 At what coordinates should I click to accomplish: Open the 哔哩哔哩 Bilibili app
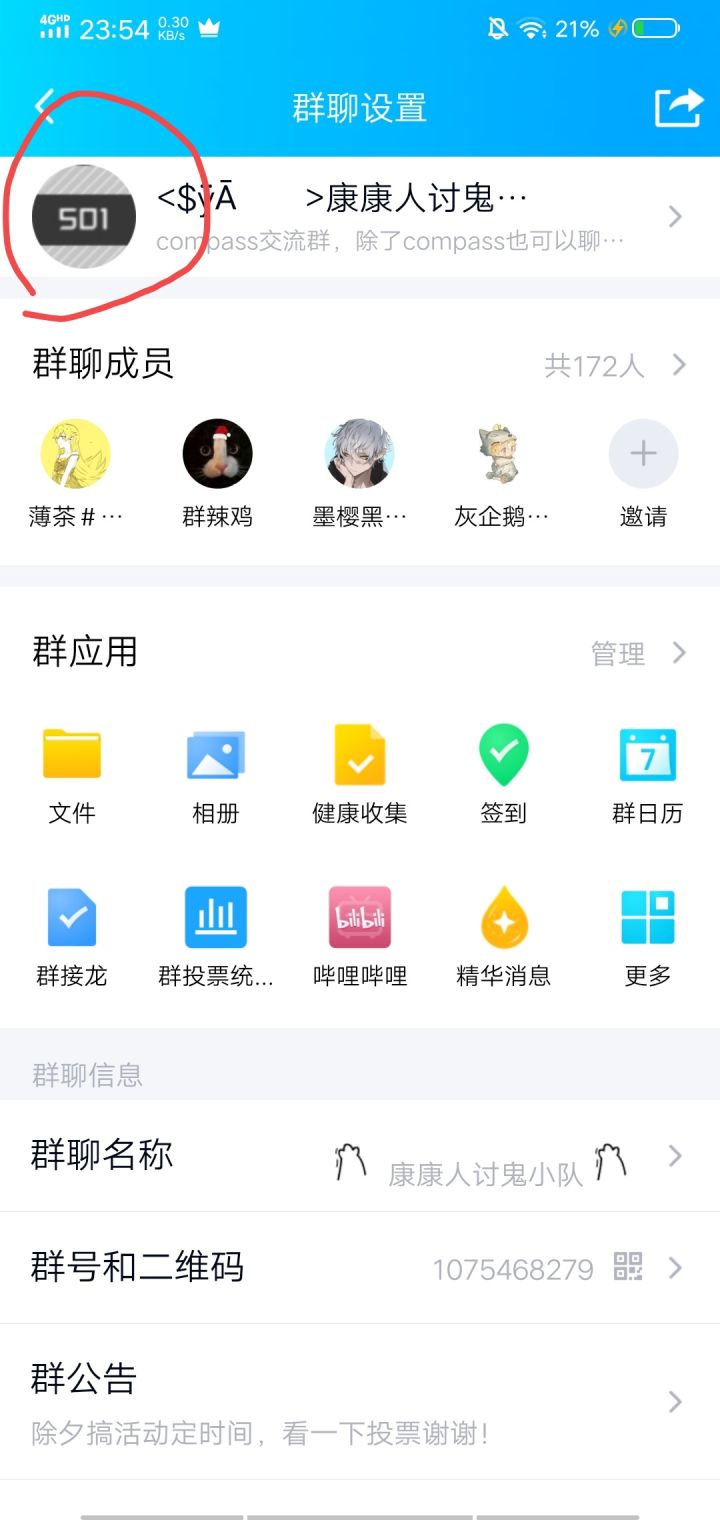tap(358, 930)
